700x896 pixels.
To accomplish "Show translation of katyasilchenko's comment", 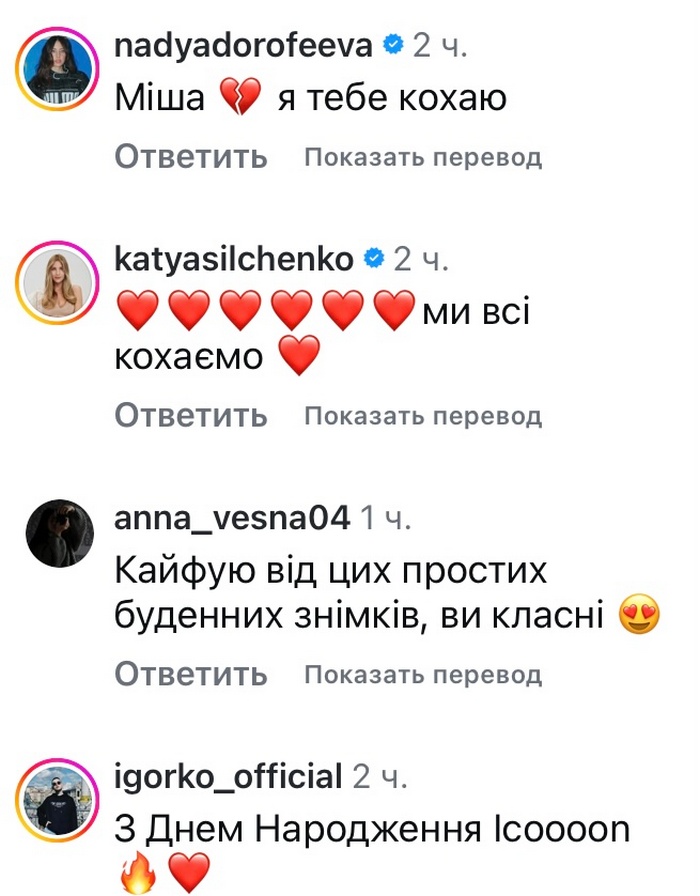I will point(422,415).
